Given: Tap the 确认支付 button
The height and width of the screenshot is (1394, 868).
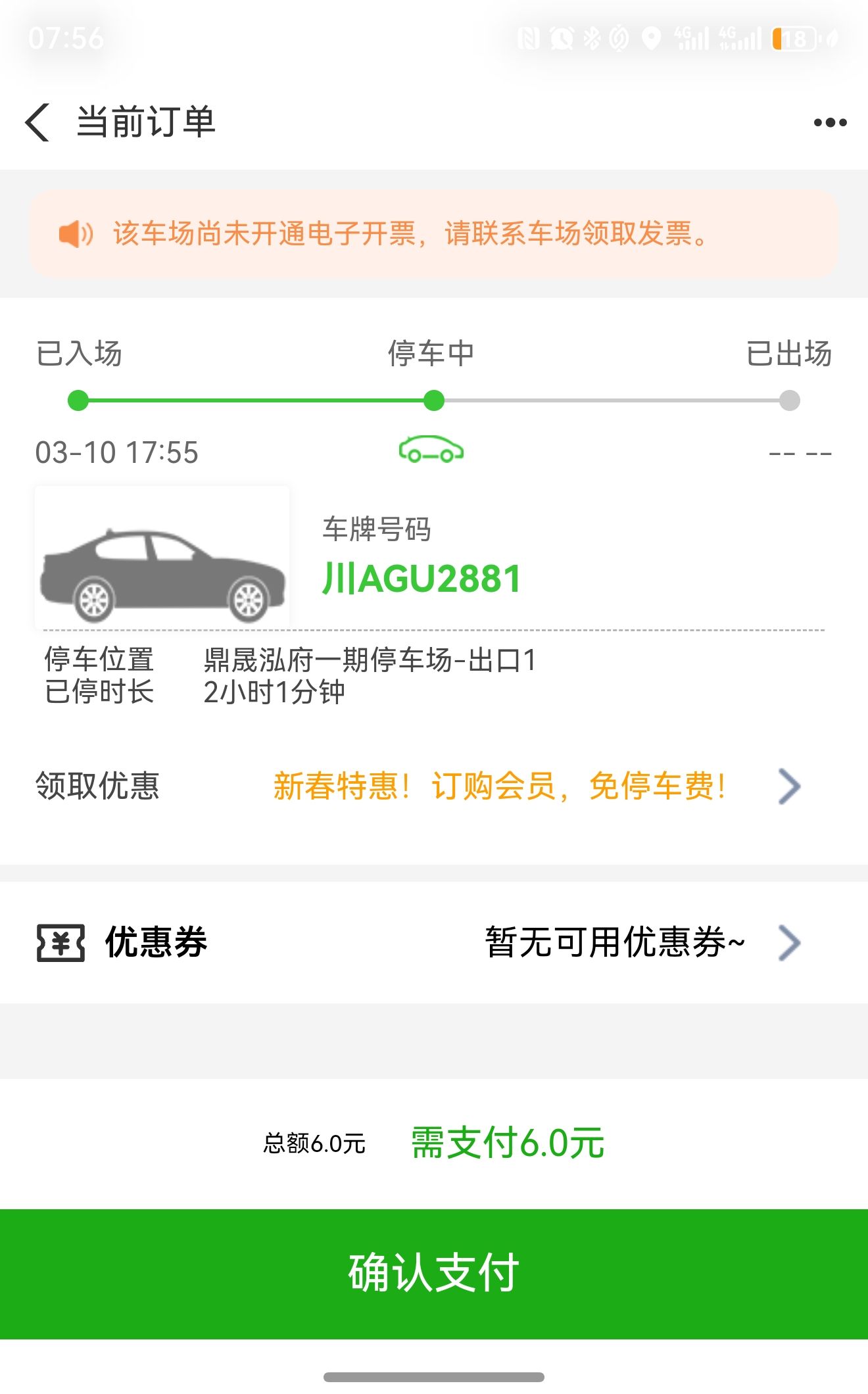Looking at the screenshot, I should point(434,1274).
